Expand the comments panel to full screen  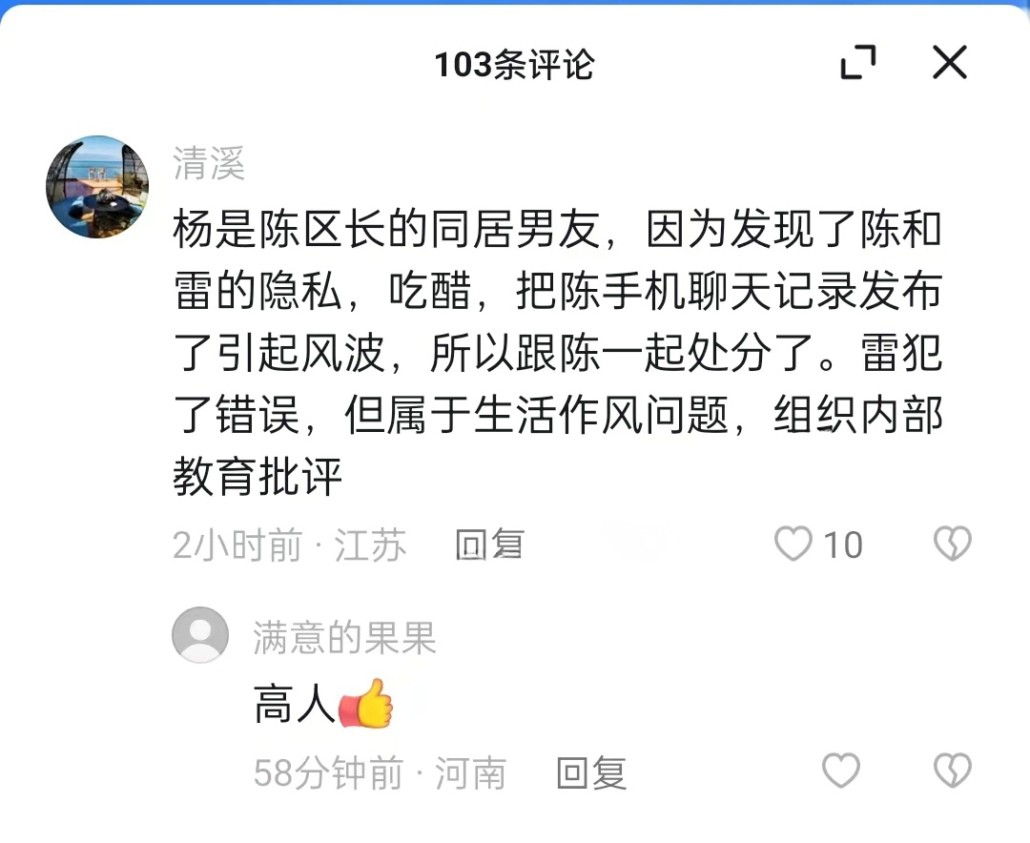tap(857, 63)
